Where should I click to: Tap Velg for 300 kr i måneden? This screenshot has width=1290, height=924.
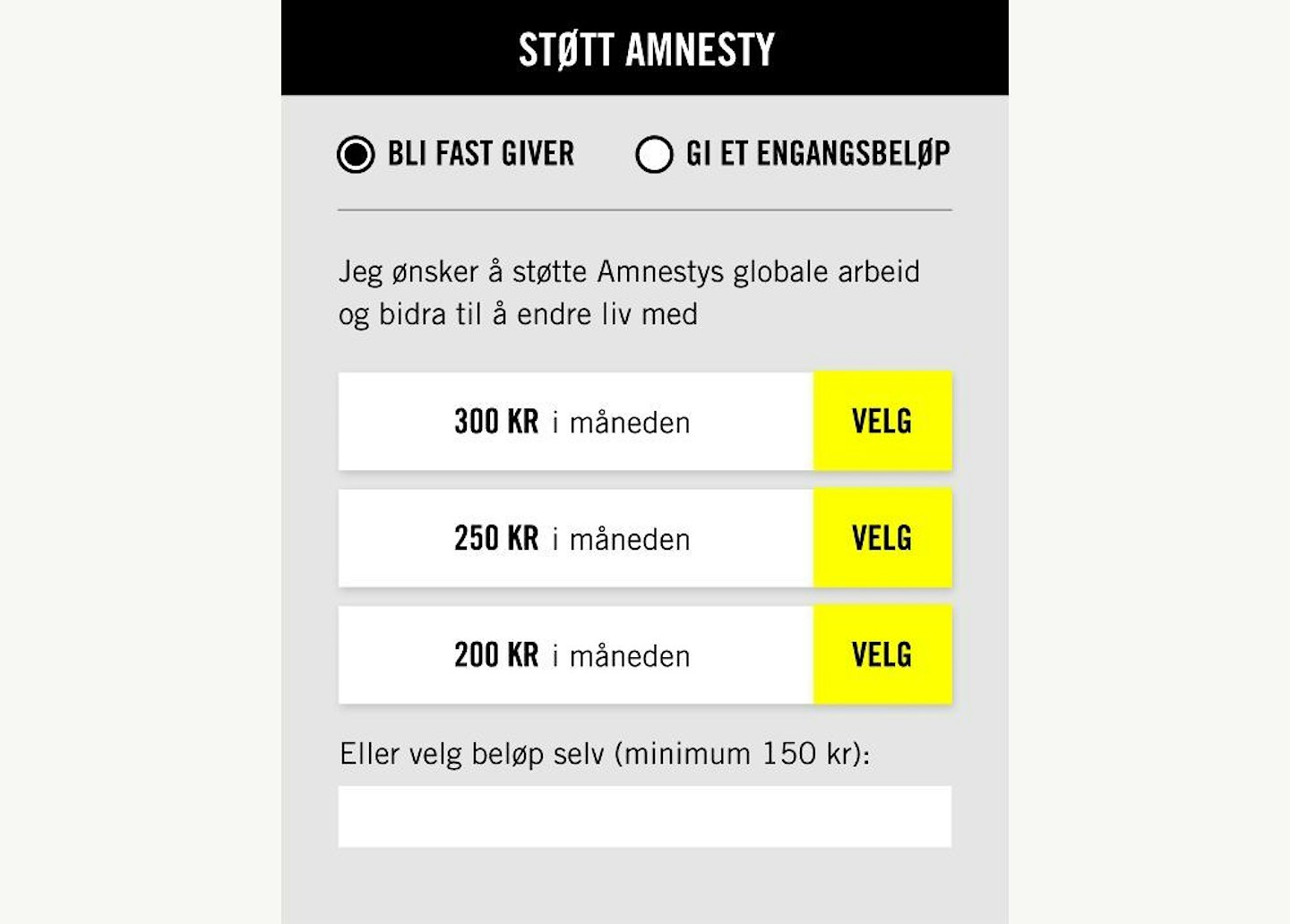pos(881,421)
